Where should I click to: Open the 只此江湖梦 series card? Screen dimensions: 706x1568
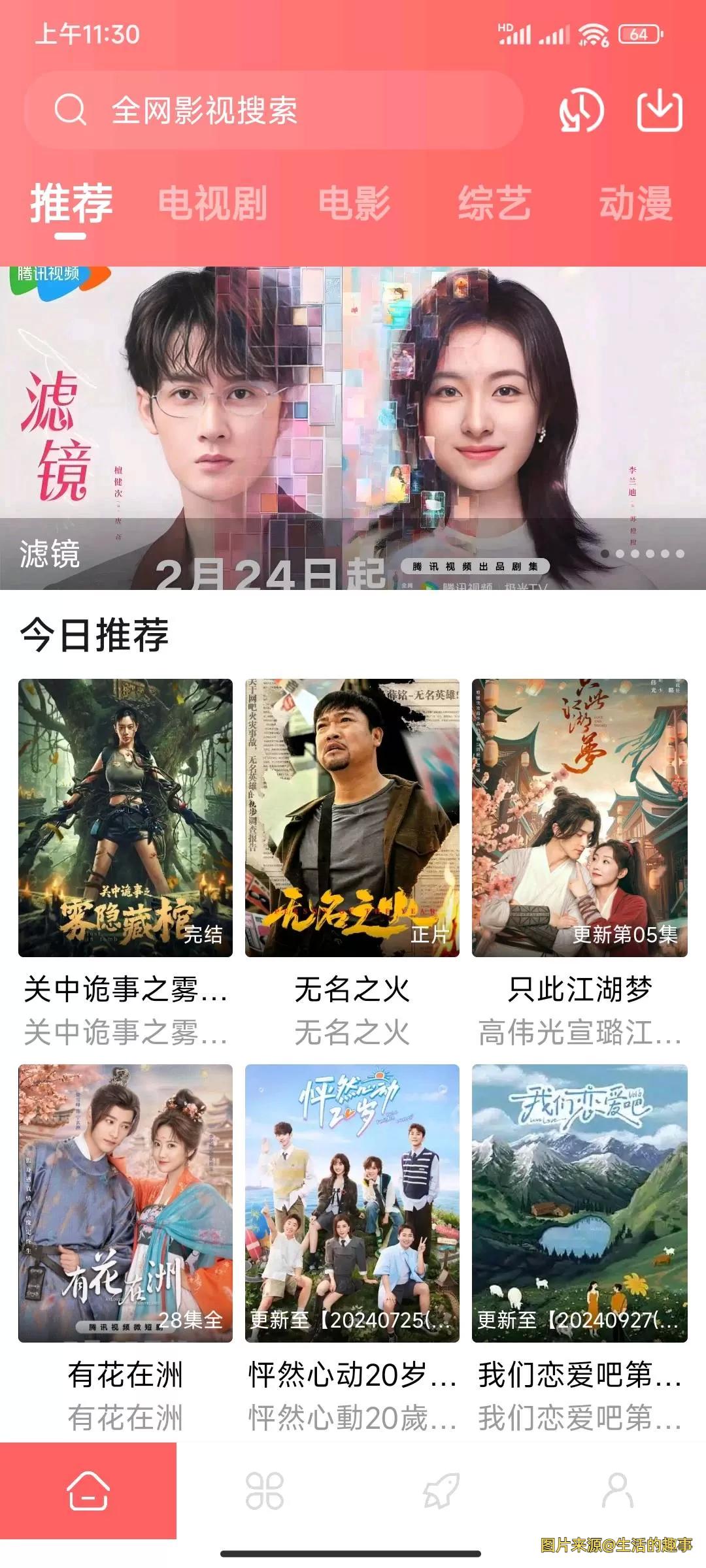579,818
